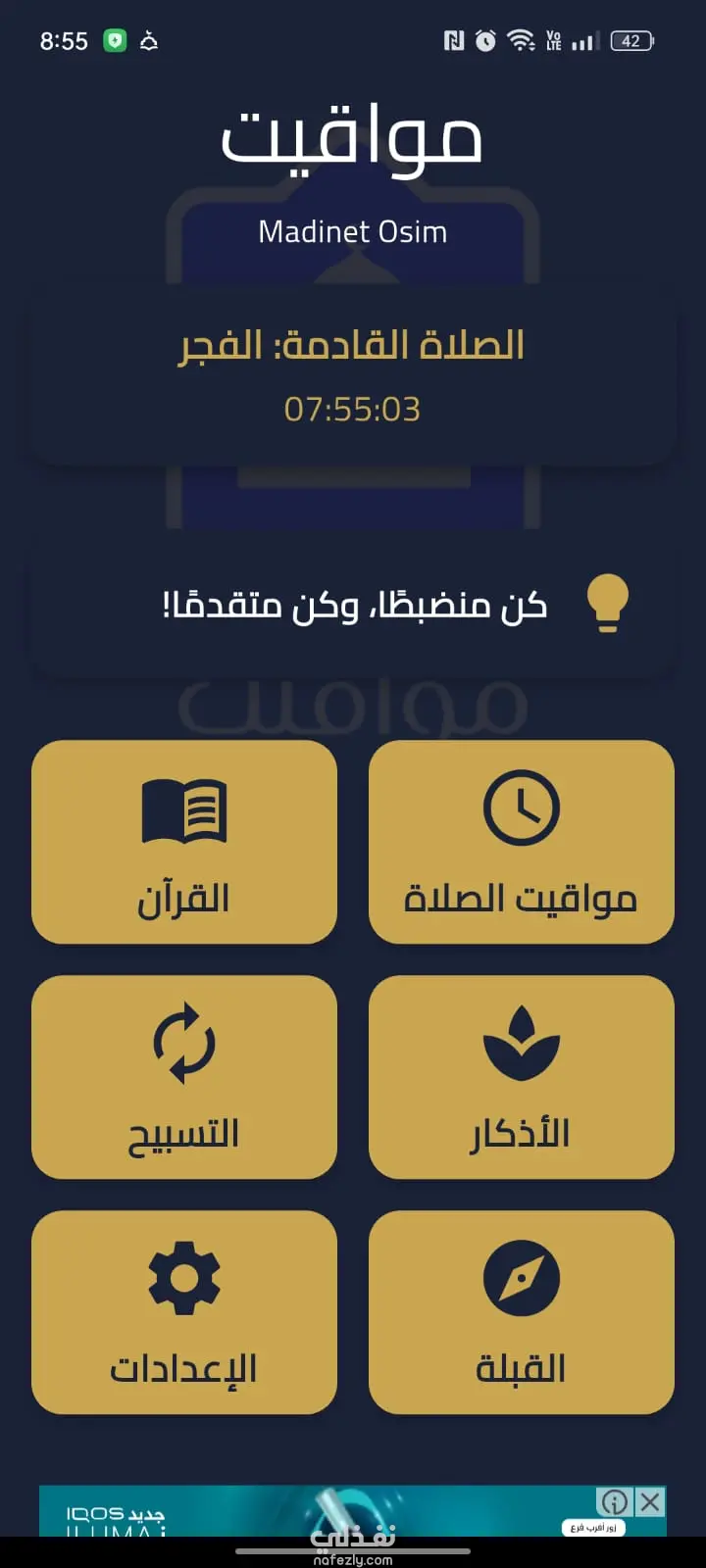The height and width of the screenshot is (1568, 706).
Task: Open the مواقيت الصلاة prayer times tile
Action: coord(521,842)
